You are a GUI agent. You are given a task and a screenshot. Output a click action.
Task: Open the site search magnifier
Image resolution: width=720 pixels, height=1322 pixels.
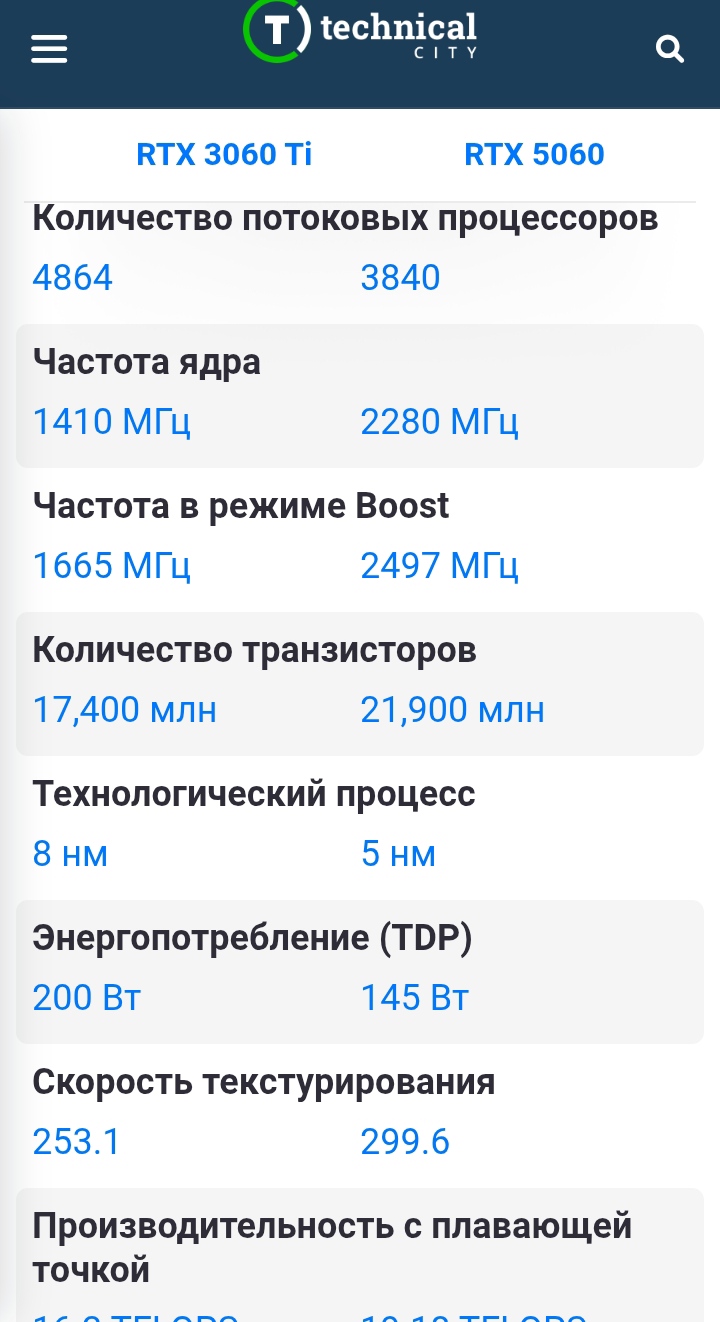pyautogui.click(x=670, y=48)
